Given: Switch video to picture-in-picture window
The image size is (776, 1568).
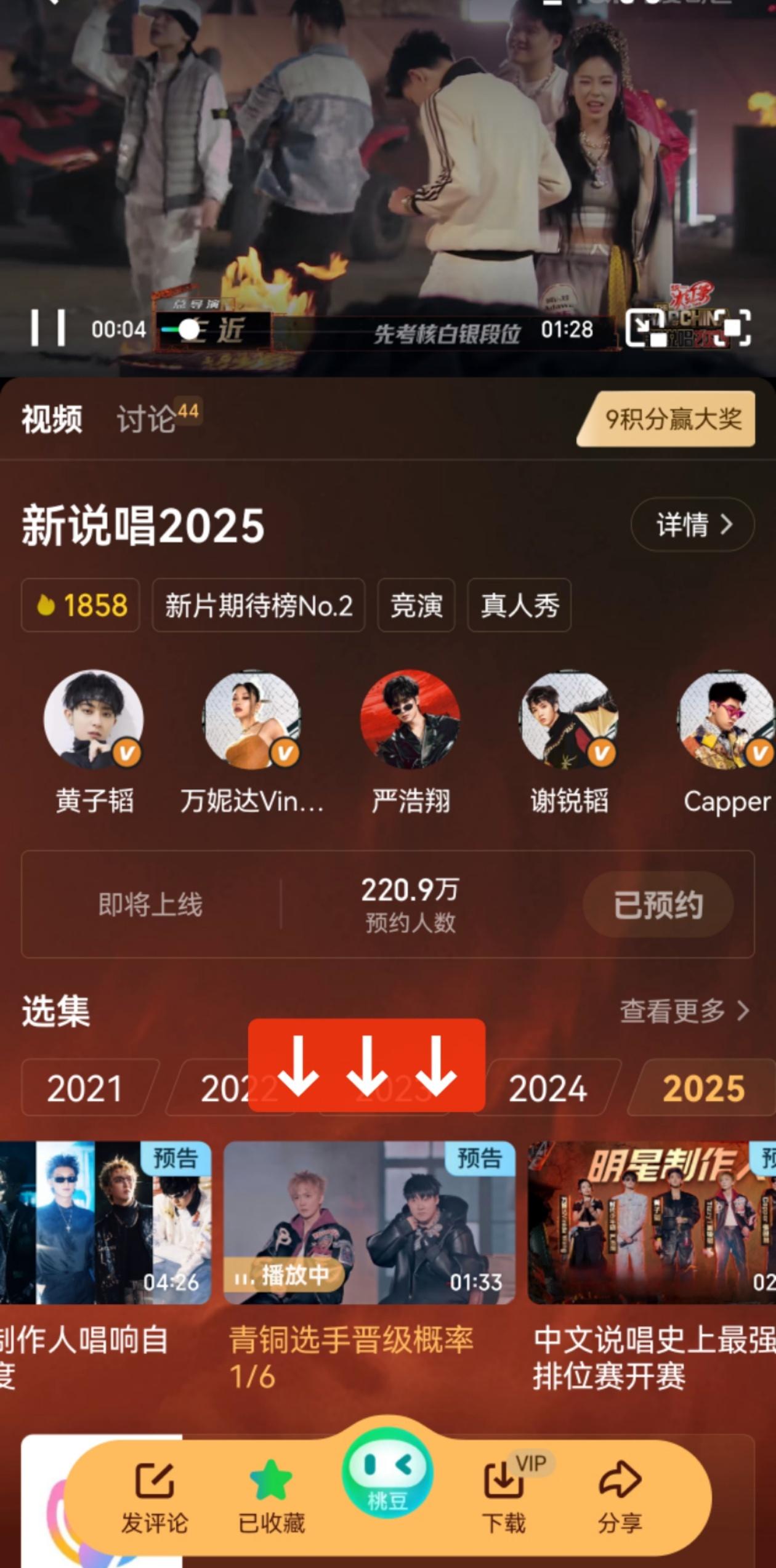Looking at the screenshot, I should pos(645,328).
